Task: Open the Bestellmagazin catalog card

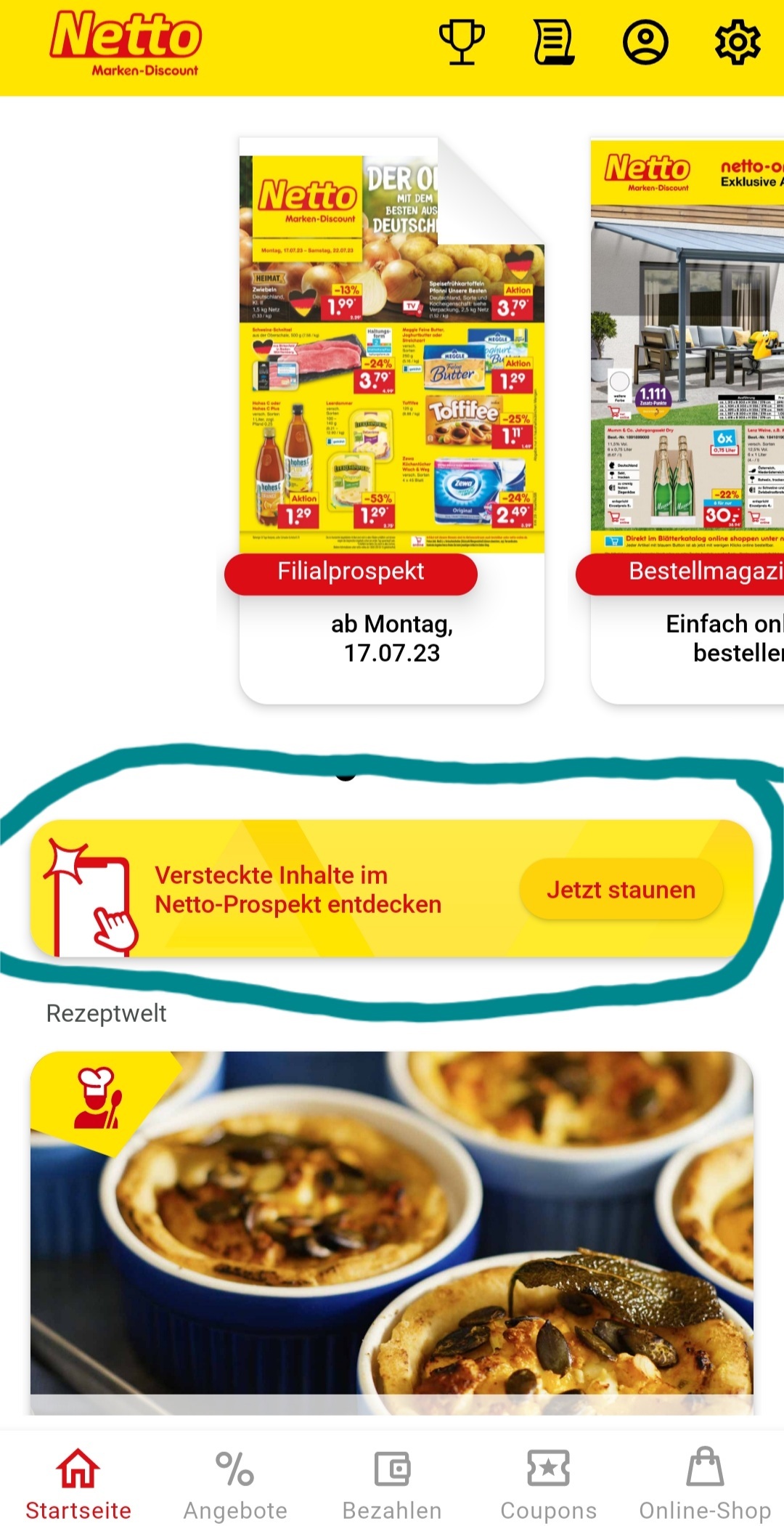Action: tap(687, 420)
